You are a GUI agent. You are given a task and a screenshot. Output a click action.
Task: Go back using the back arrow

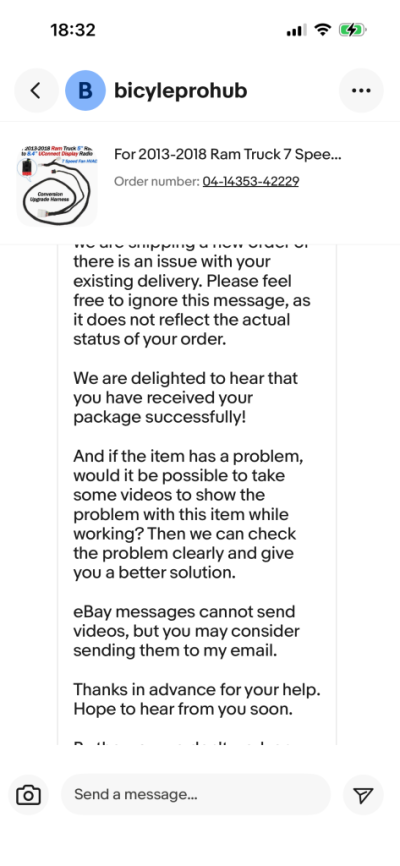(x=36, y=91)
